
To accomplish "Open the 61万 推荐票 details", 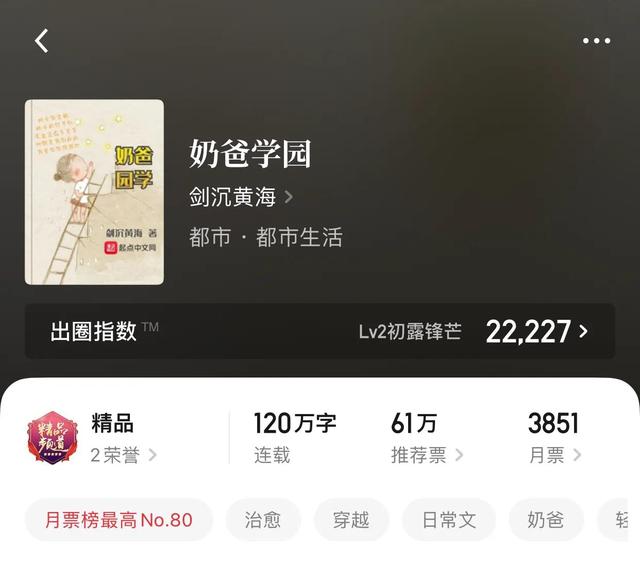I will (427, 438).
